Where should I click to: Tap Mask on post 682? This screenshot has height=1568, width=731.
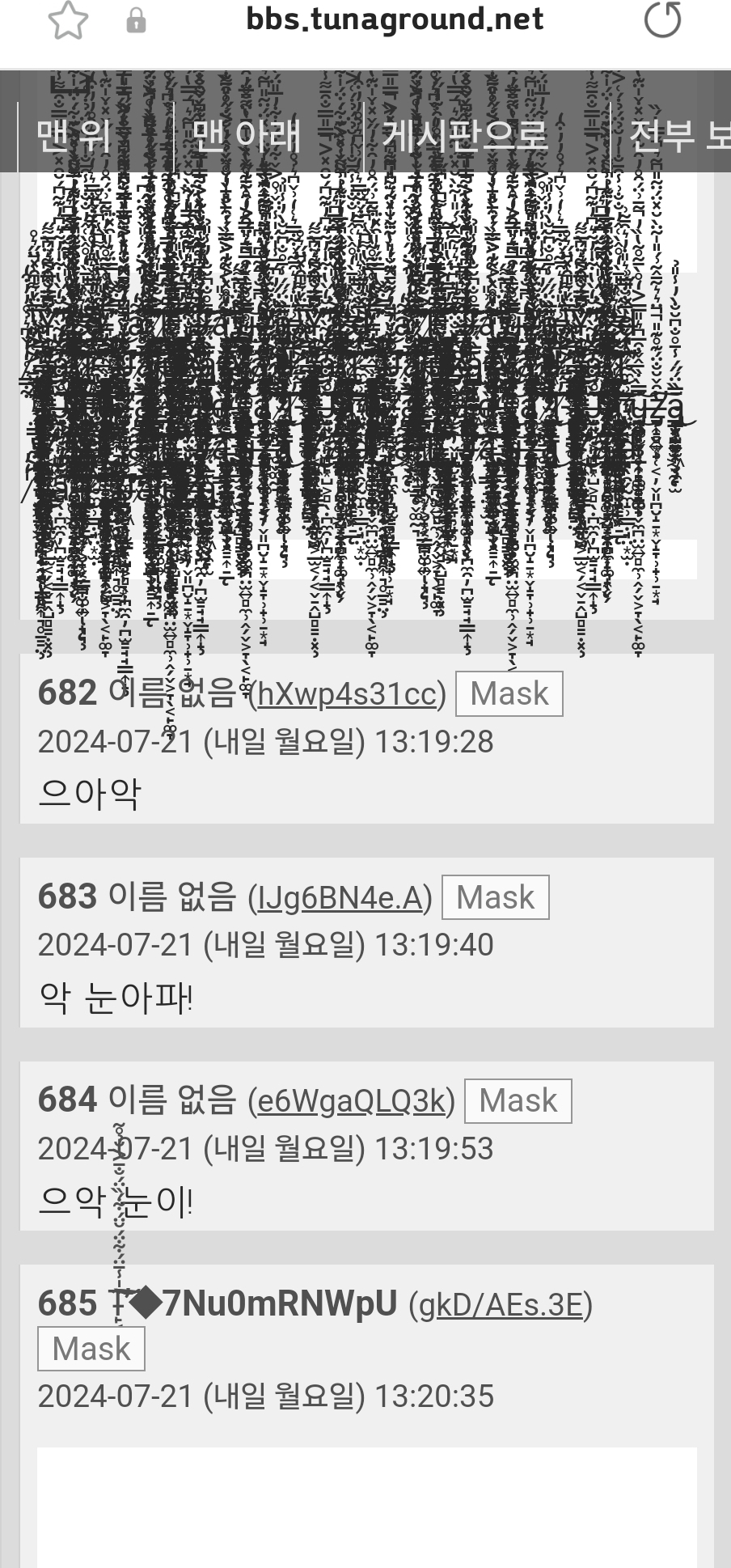click(509, 694)
